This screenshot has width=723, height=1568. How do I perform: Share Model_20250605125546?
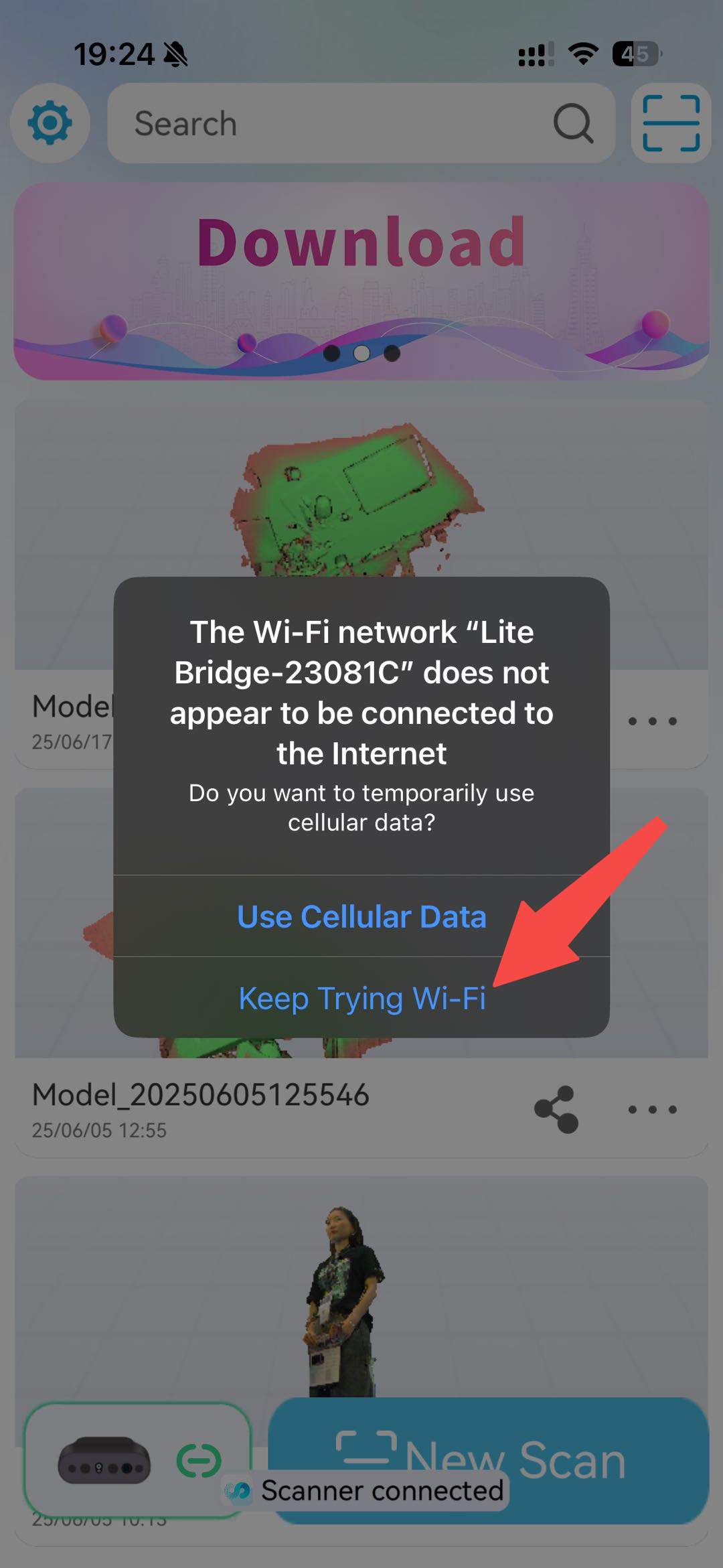[556, 1110]
